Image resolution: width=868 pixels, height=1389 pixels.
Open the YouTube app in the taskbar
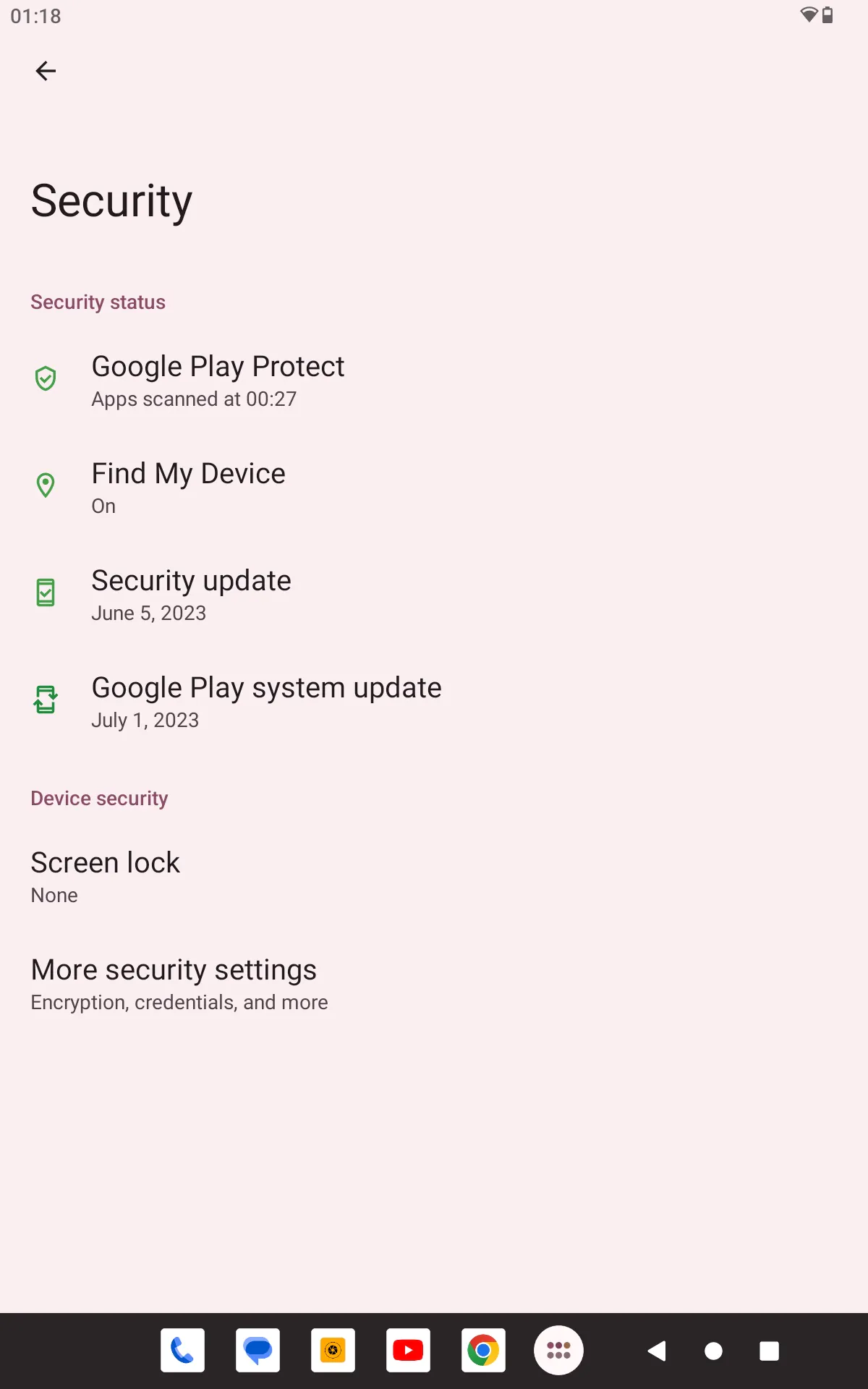coord(408,1351)
